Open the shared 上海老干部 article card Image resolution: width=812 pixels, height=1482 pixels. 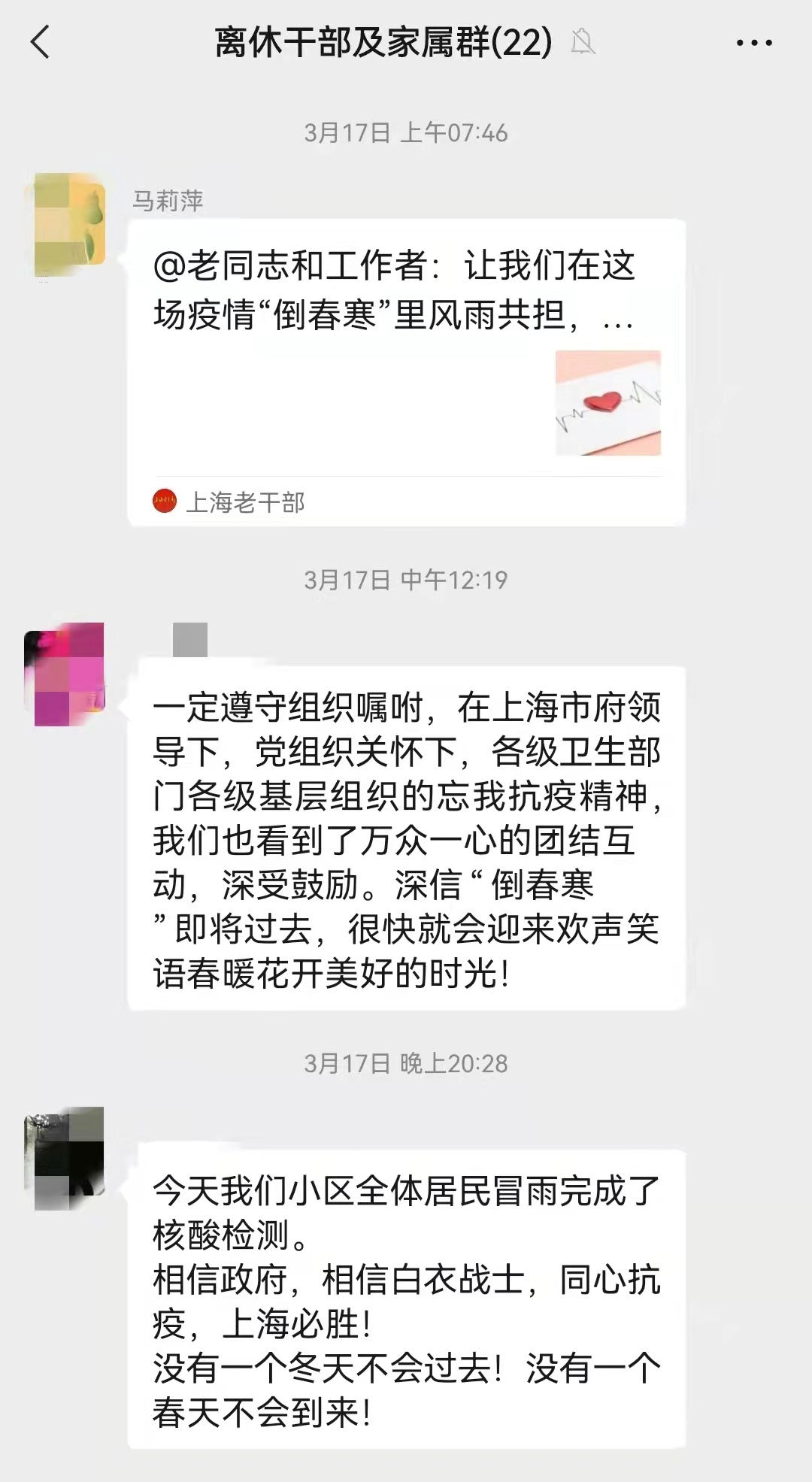406,372
